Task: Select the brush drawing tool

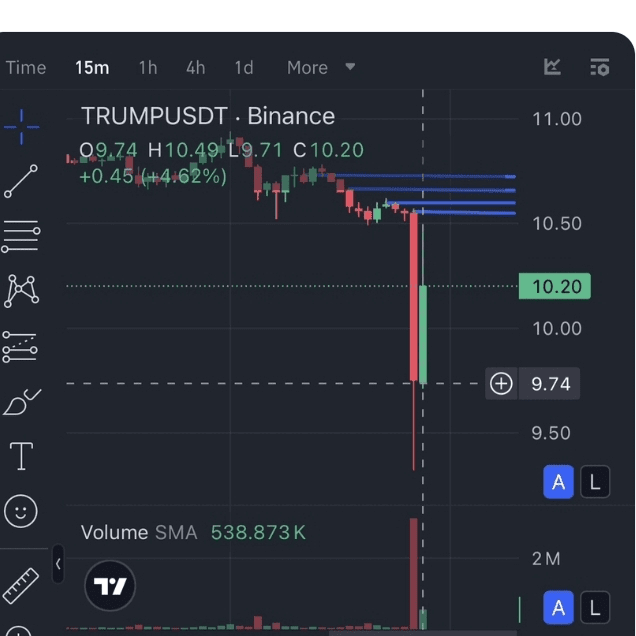Action: click(21, 401)
